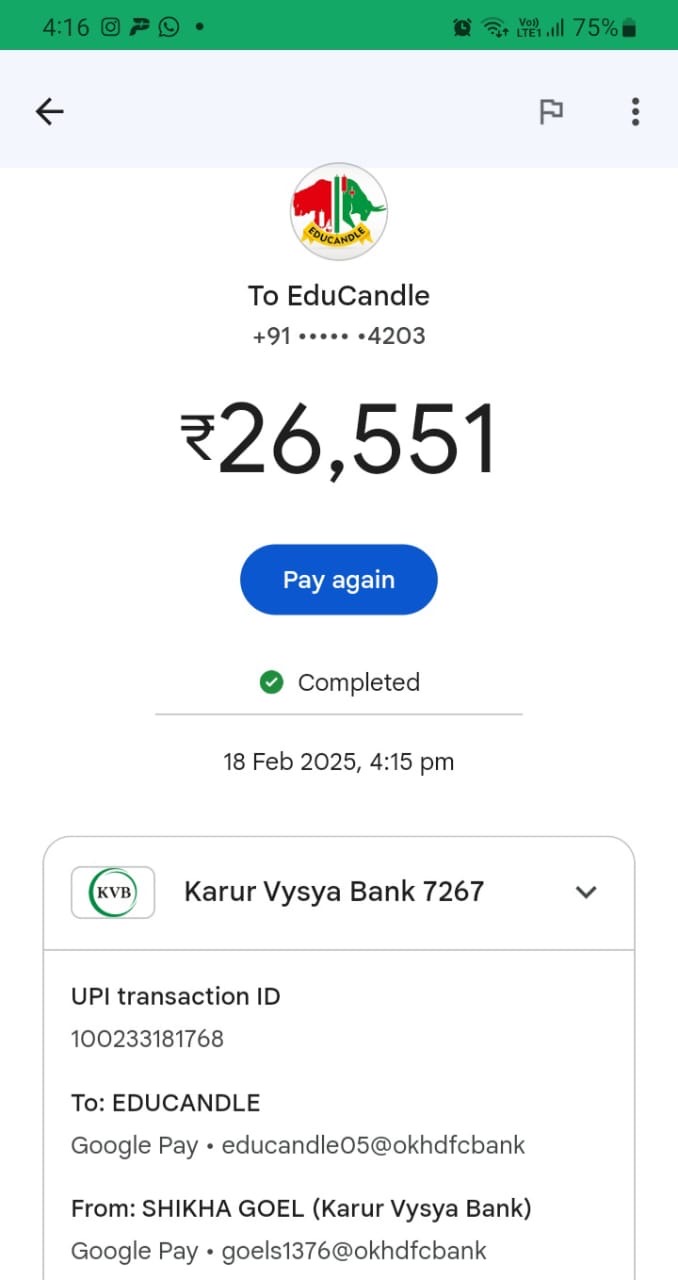Go back using the arrow

(x=49, y=111)
